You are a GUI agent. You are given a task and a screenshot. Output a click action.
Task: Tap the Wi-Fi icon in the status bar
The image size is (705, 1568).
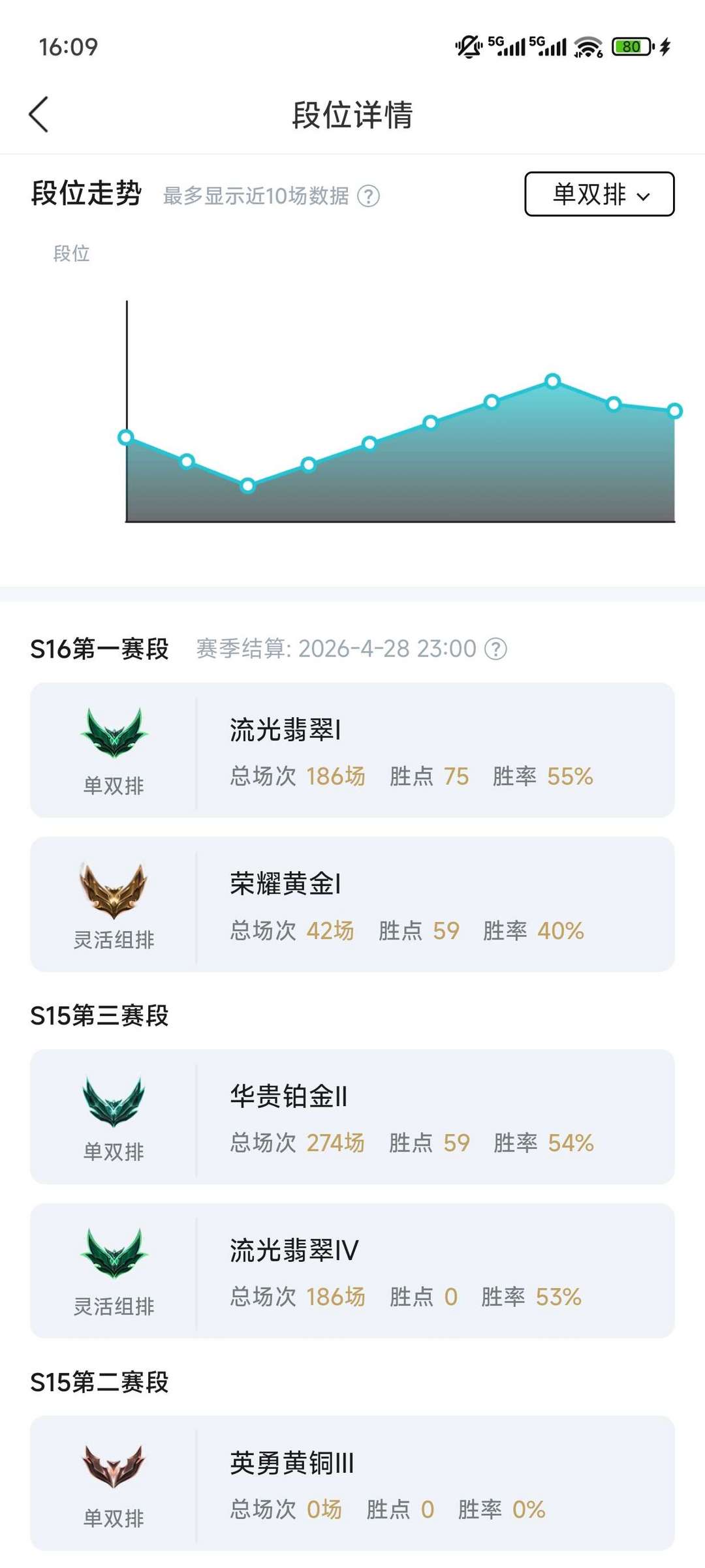pos(587,47)
